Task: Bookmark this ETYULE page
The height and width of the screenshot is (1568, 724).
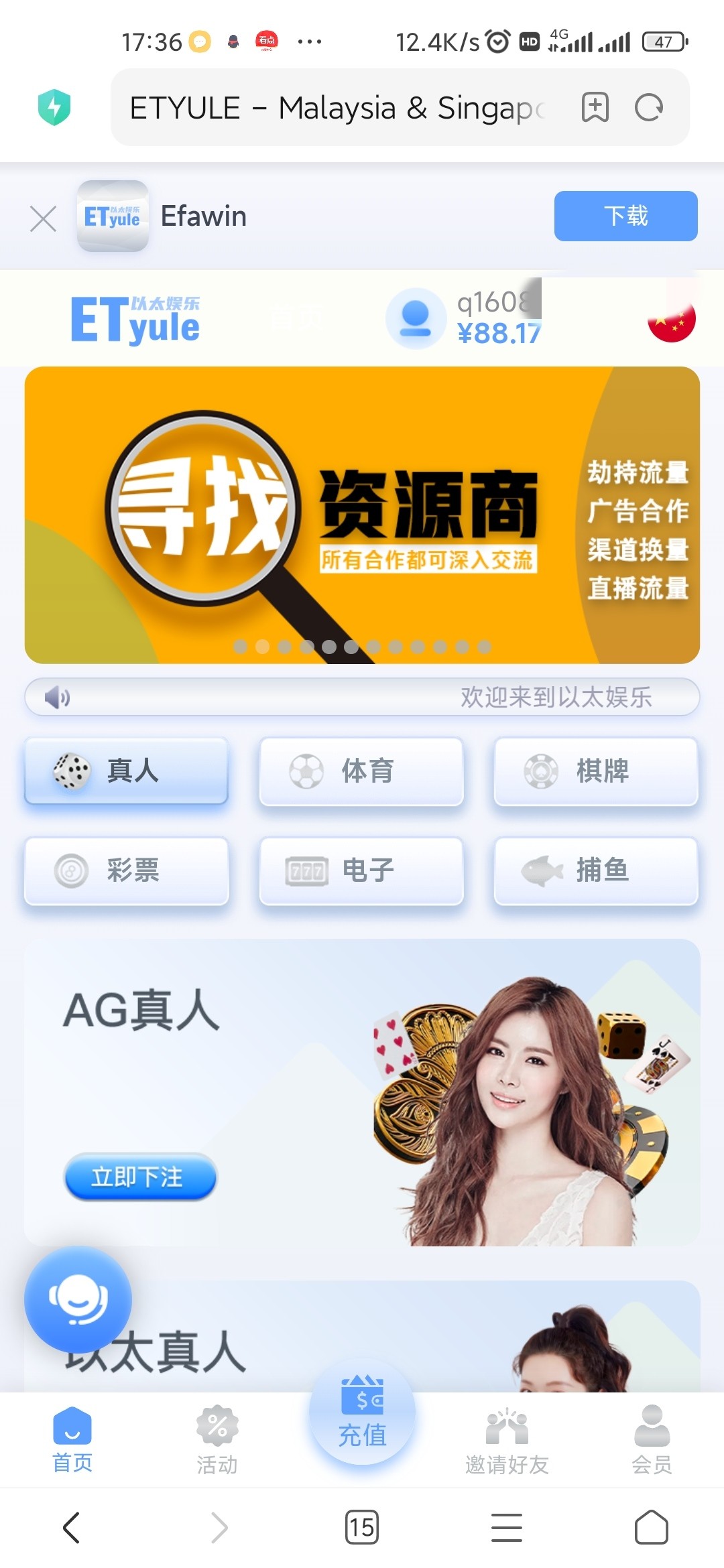Action: coord(595,107)
